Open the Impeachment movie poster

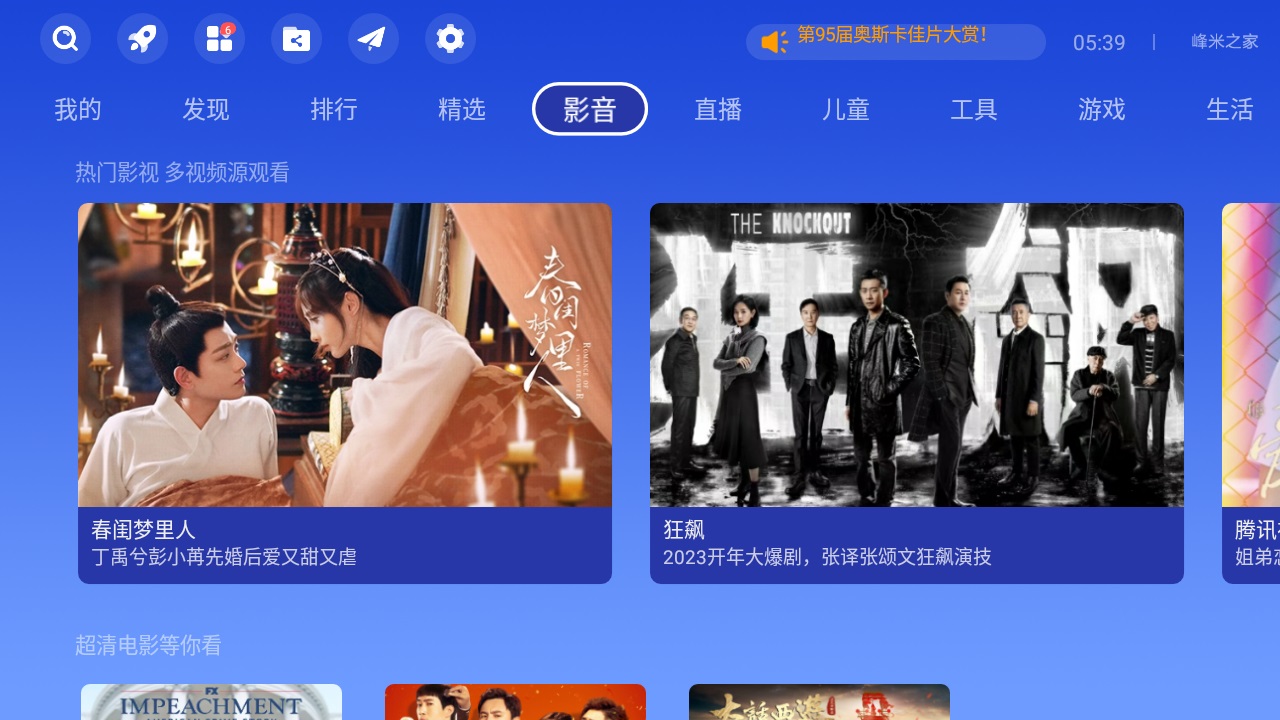tap(211, 702)
